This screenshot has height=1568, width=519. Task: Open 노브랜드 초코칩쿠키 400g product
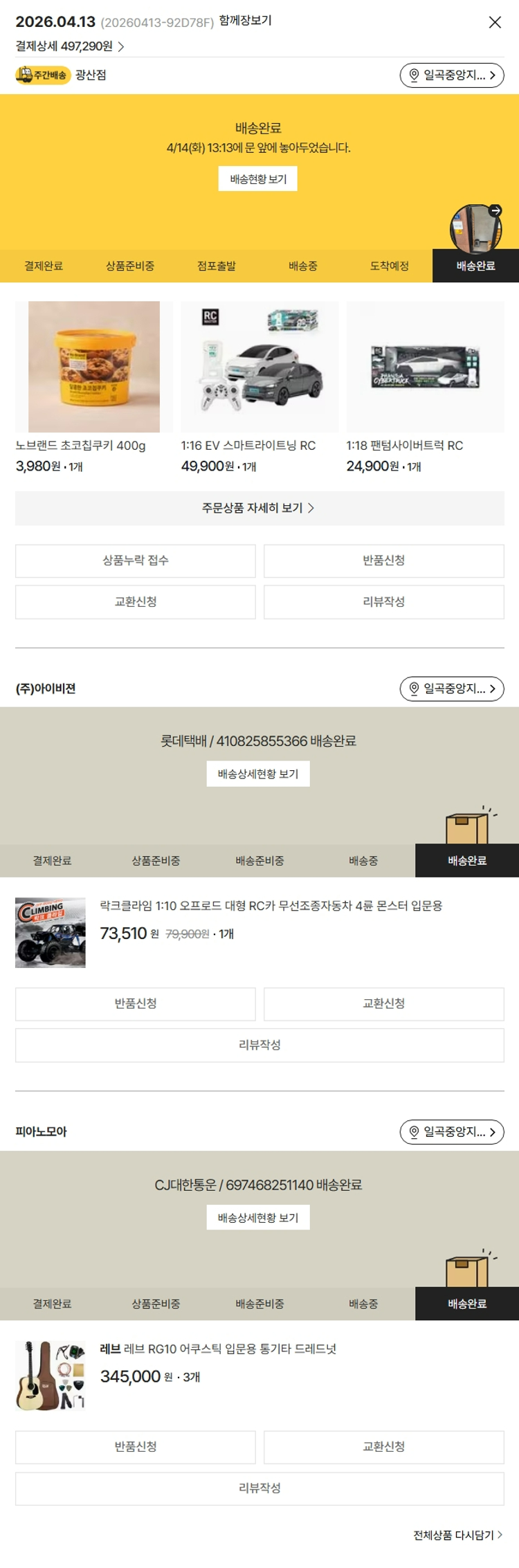tap(93, 367)
